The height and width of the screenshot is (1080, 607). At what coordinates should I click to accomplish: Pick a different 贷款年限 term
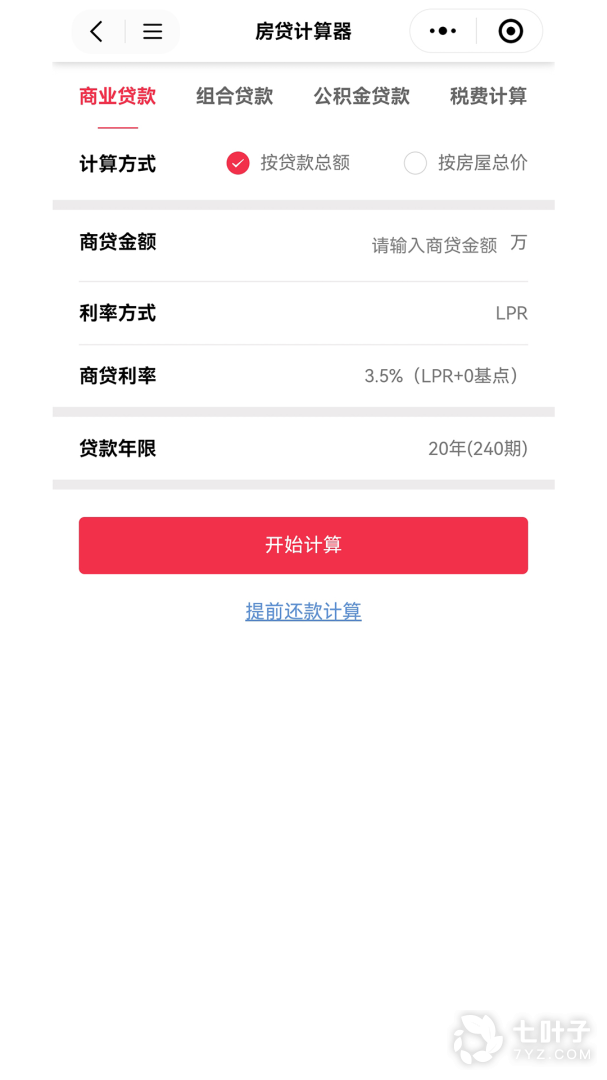click(477, 449)
